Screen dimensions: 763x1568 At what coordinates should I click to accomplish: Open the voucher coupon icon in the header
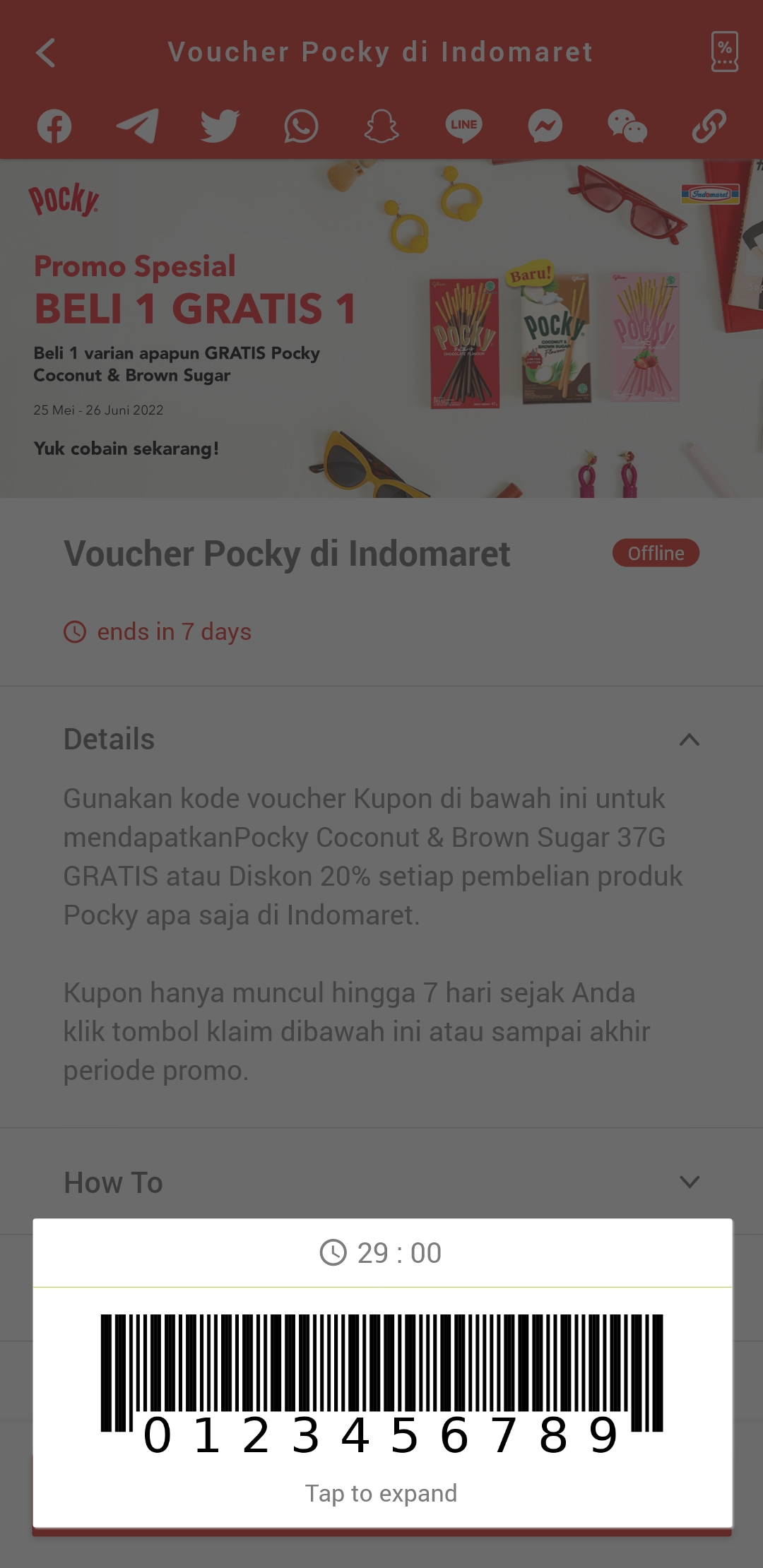click(725, 52)
